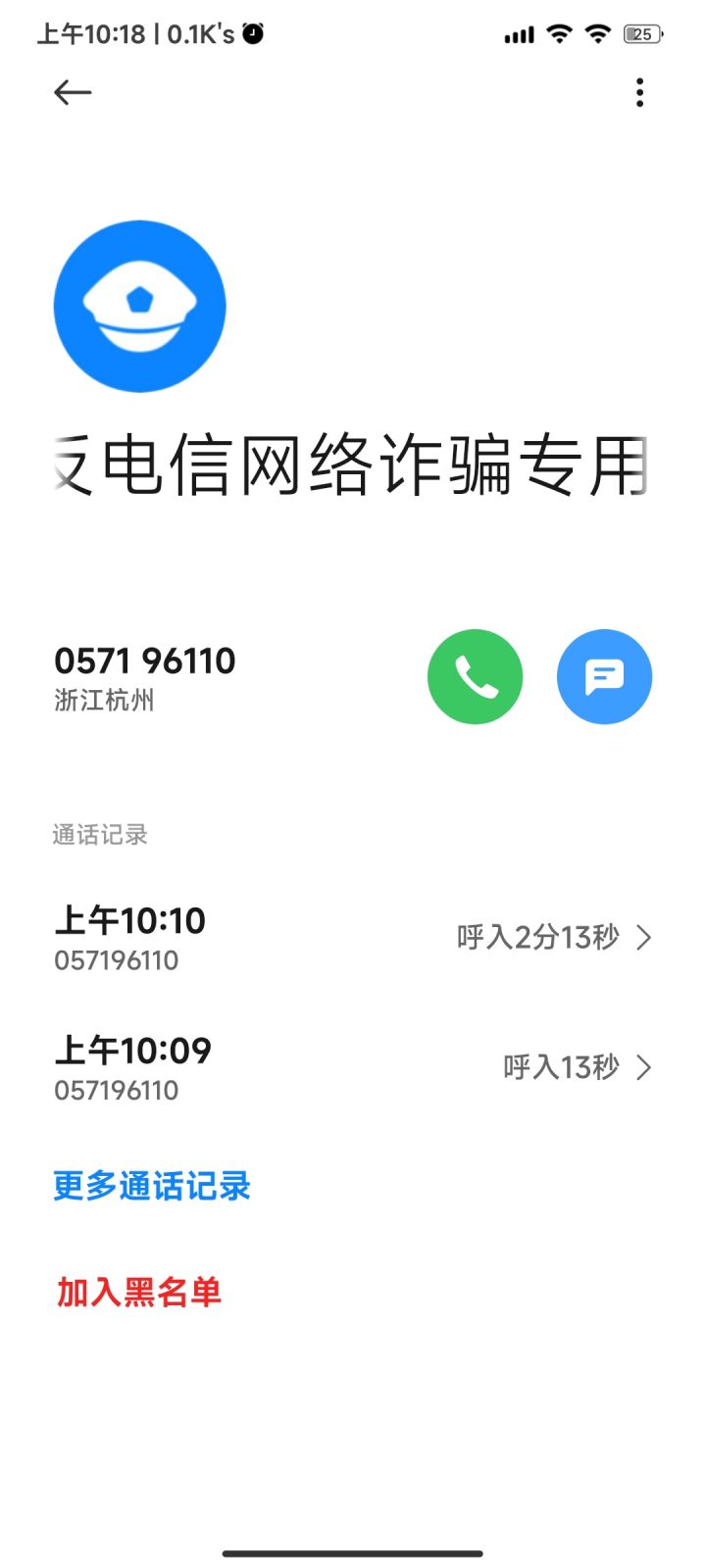Tap 更多通话记录 to view more calls

coord(152,1186)
